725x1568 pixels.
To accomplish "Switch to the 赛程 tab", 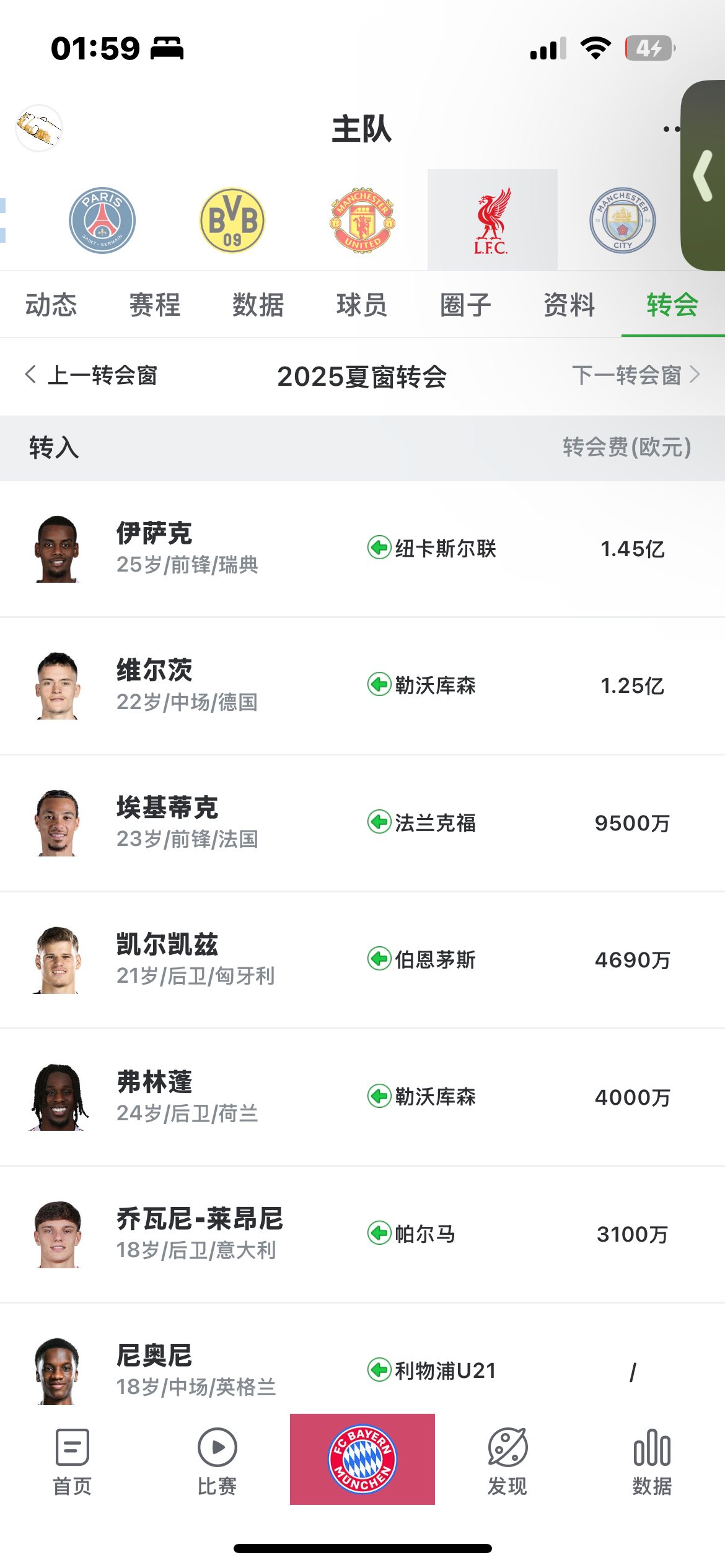I will [x=155, y=305].
